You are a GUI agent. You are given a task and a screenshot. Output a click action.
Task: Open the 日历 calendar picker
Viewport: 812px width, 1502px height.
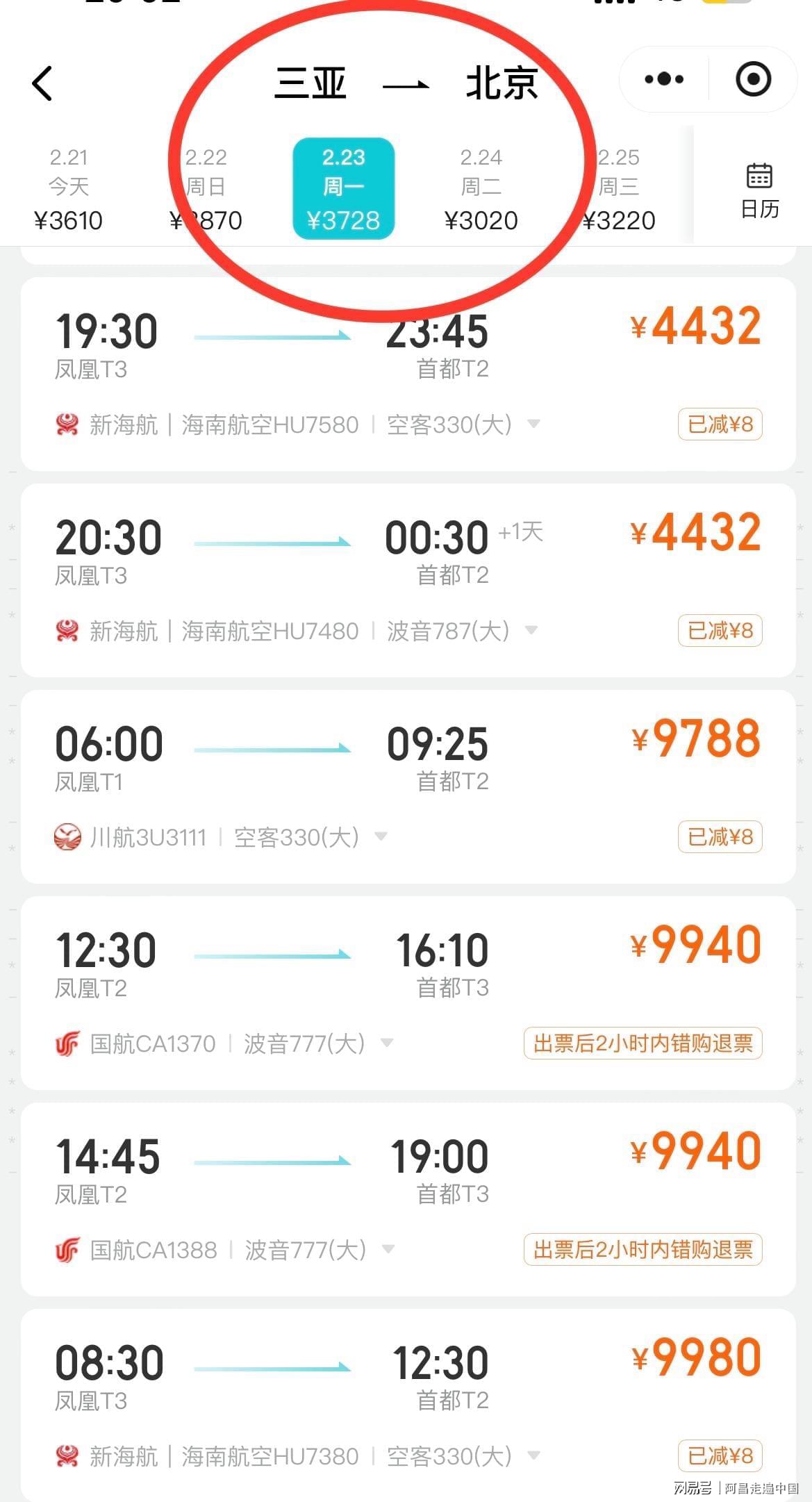759,190
